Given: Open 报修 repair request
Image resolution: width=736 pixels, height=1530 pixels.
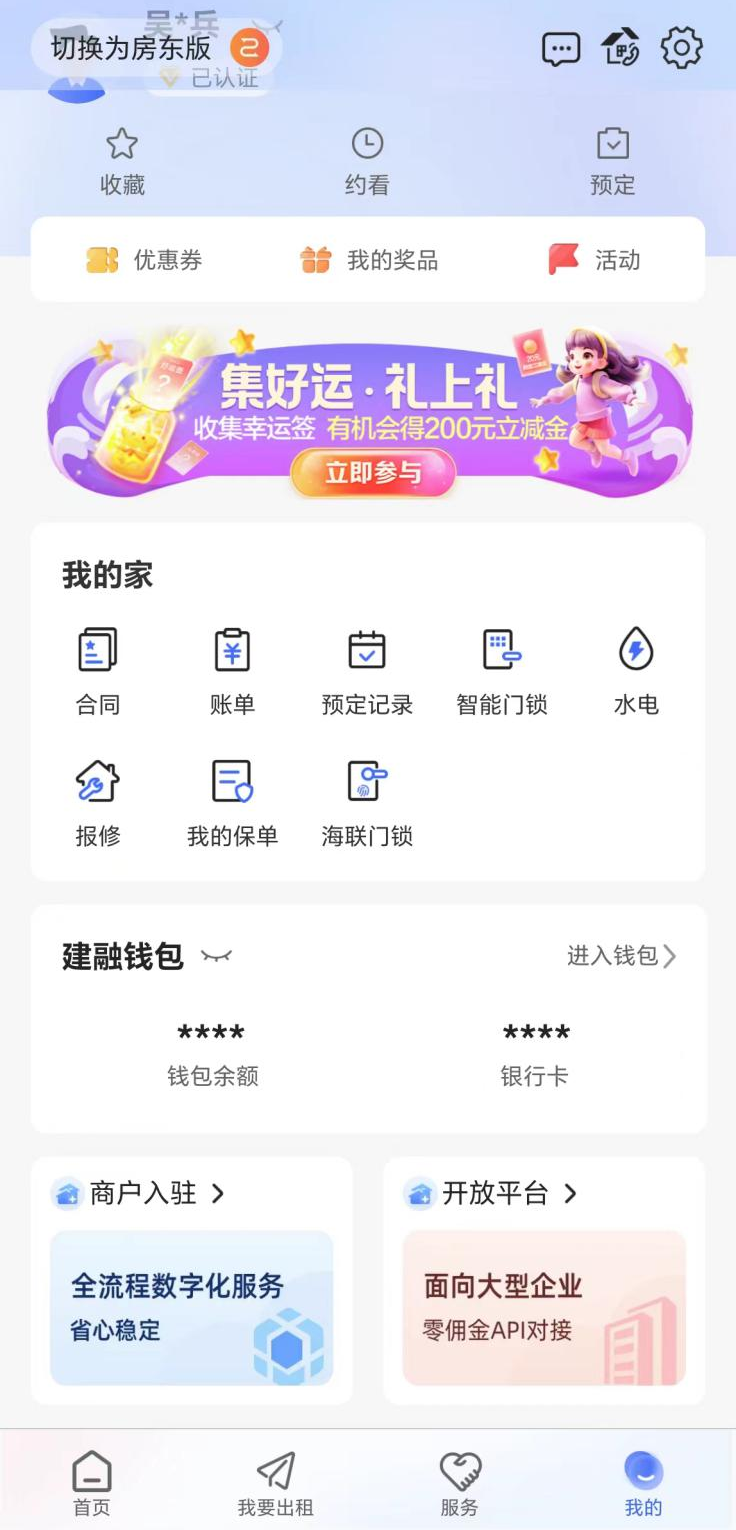Looking at the screenshot, I should point(98,802).
